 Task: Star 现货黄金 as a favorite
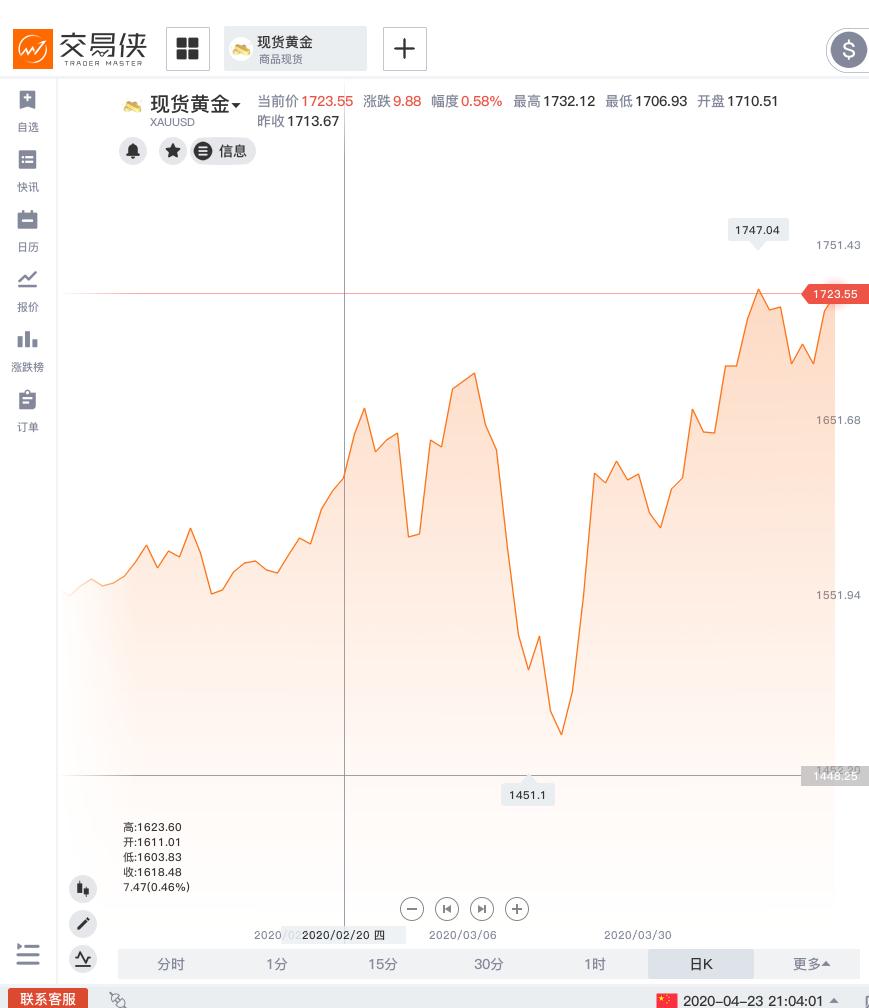coord(173,151)
